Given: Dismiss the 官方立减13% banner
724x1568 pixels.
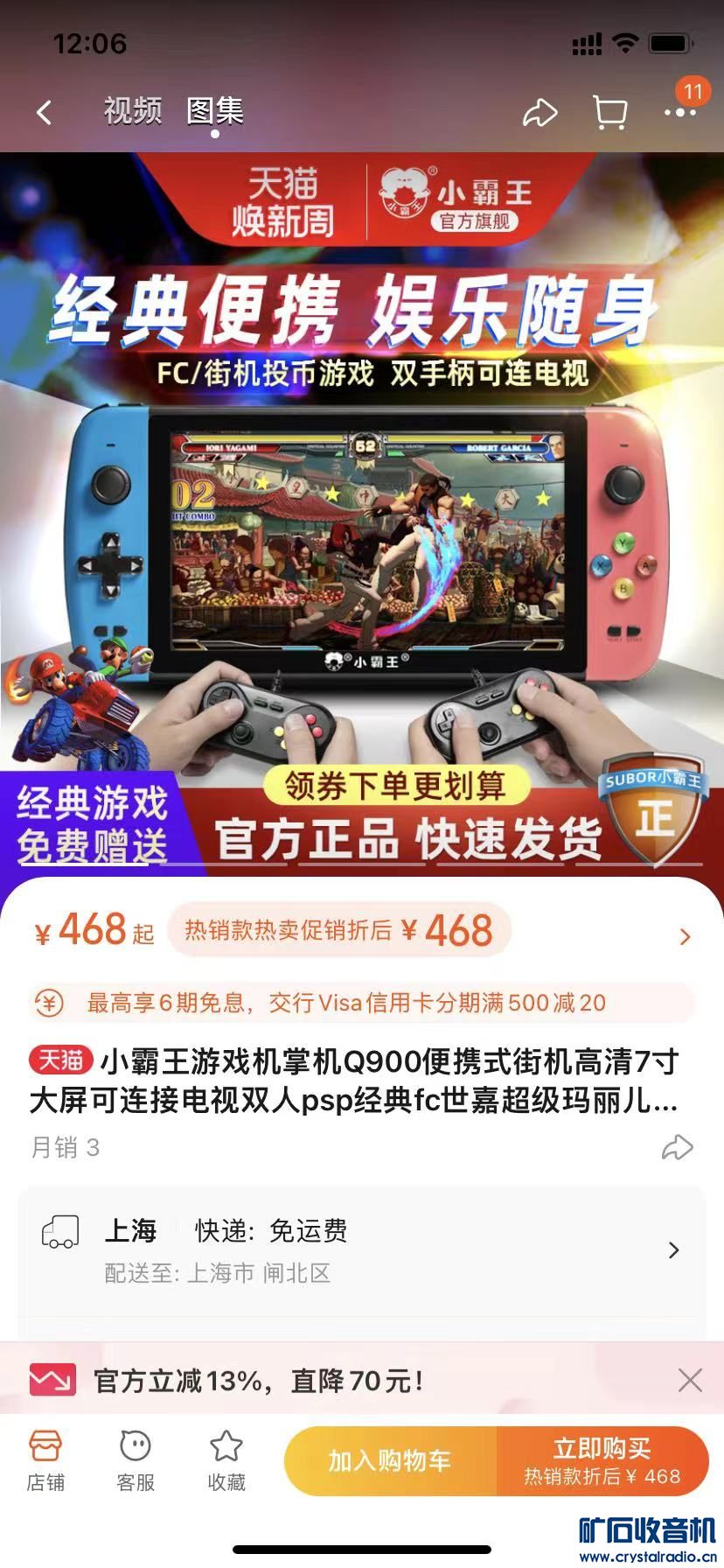Looking at the screenshot, I should coord(690,1381).
